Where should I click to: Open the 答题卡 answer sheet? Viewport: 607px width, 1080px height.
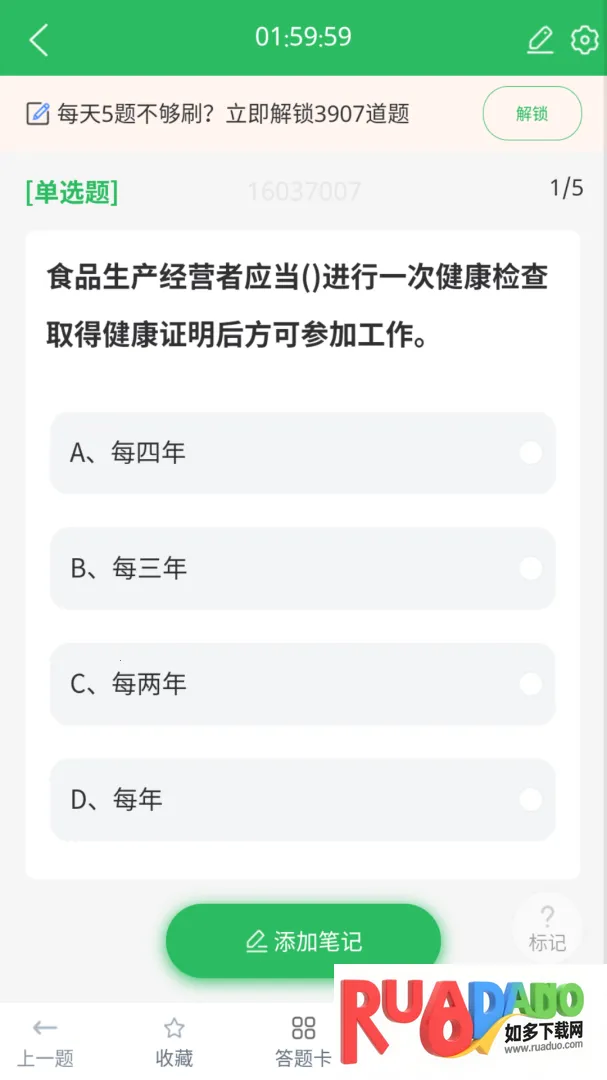pyautogui.click(x=303, y=1041)
